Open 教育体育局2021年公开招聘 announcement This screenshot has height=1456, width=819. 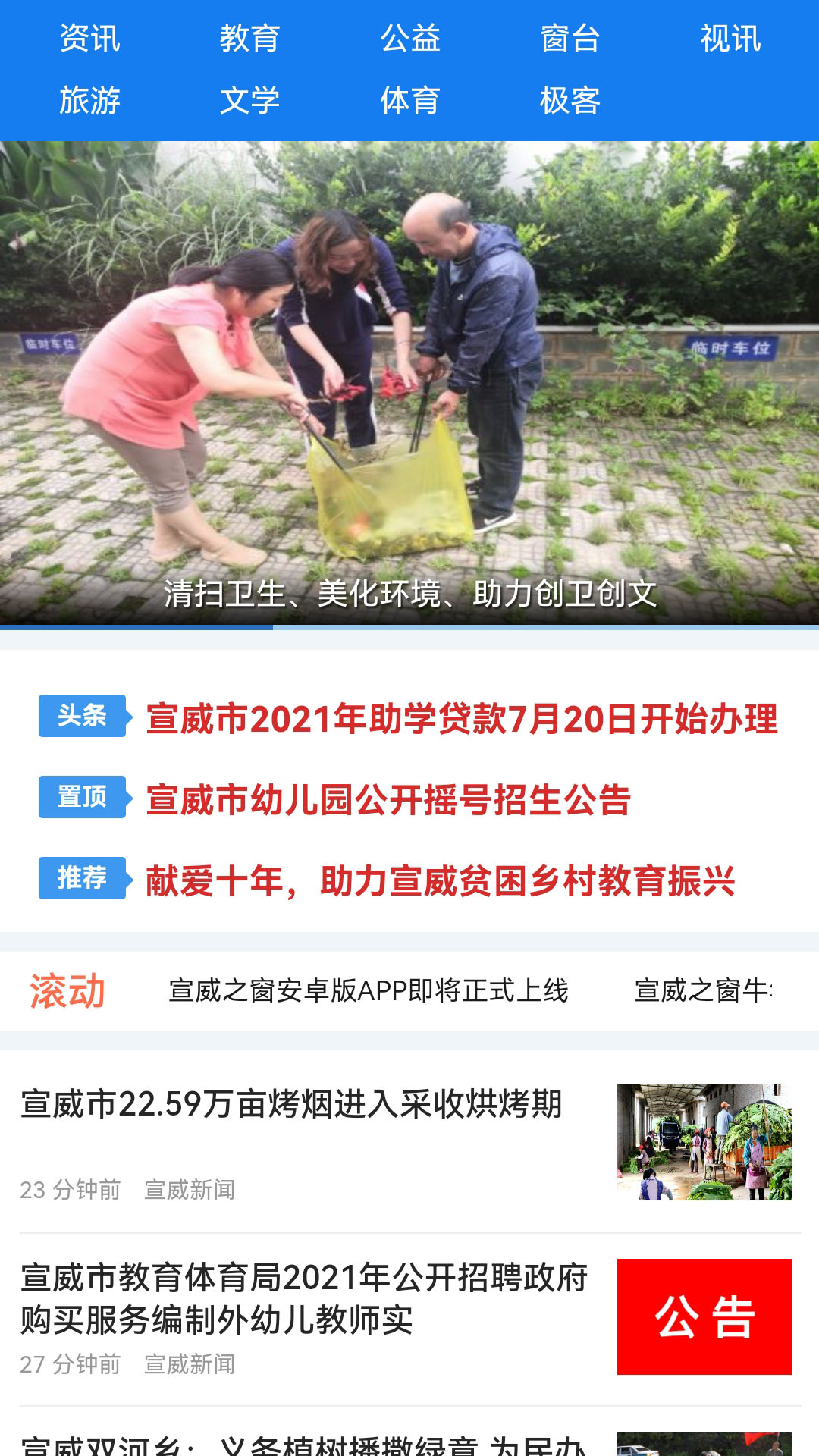coord(303,1298)
